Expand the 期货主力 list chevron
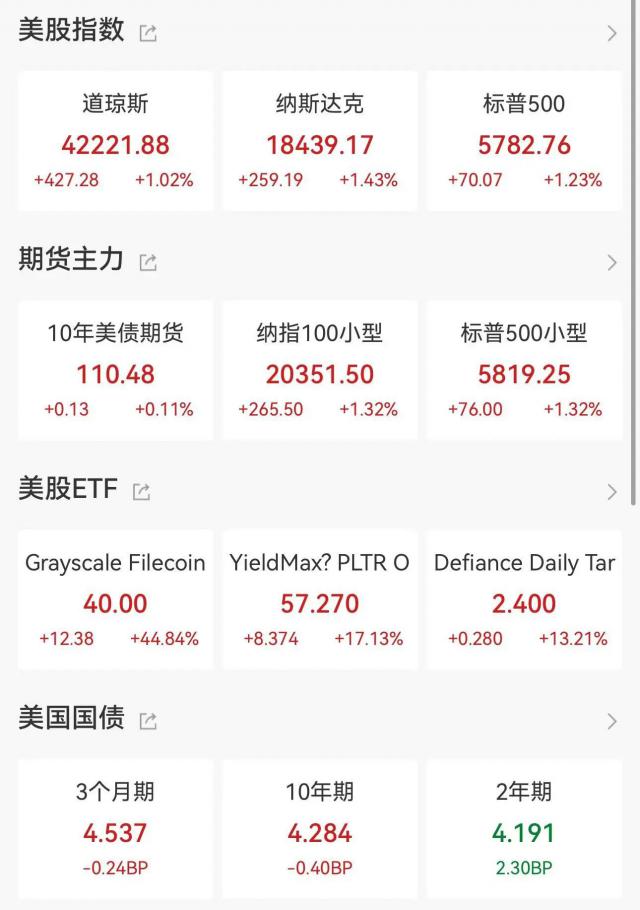 [612, 263]
